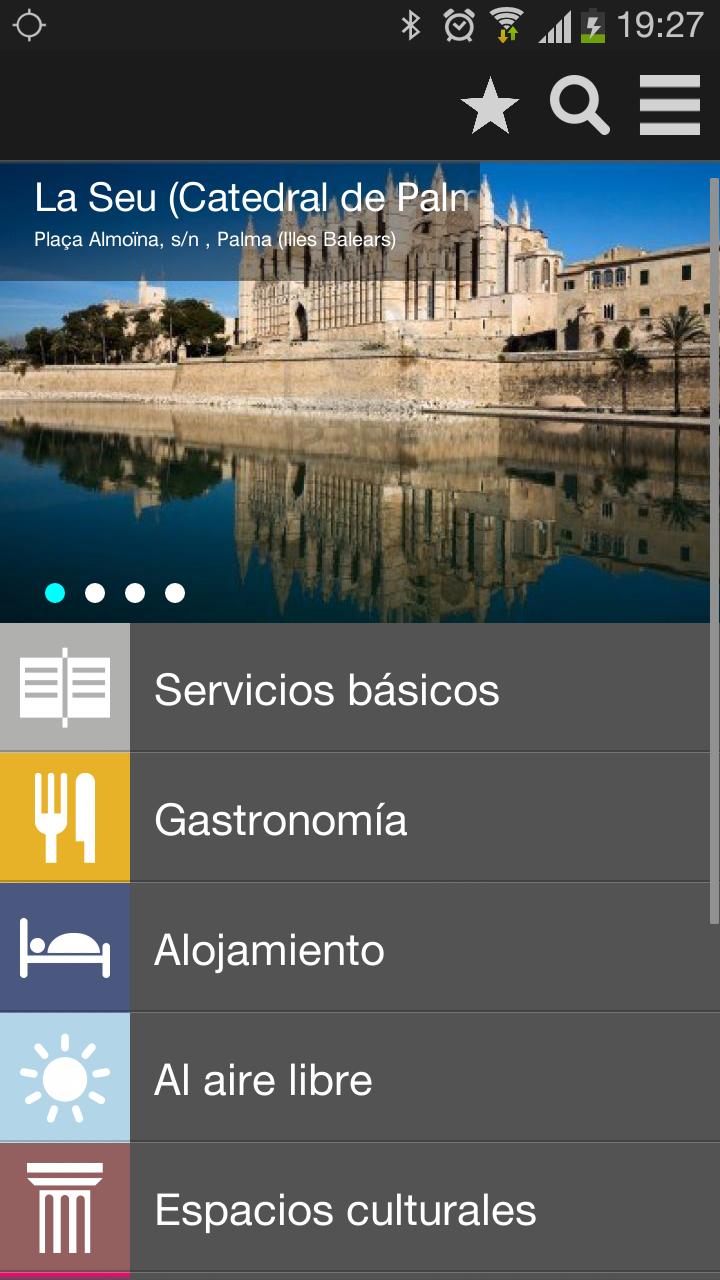Select the fork-and-knife Gastronomía icon
This screenshot has width=720, height=1280.
pos(64,817)
